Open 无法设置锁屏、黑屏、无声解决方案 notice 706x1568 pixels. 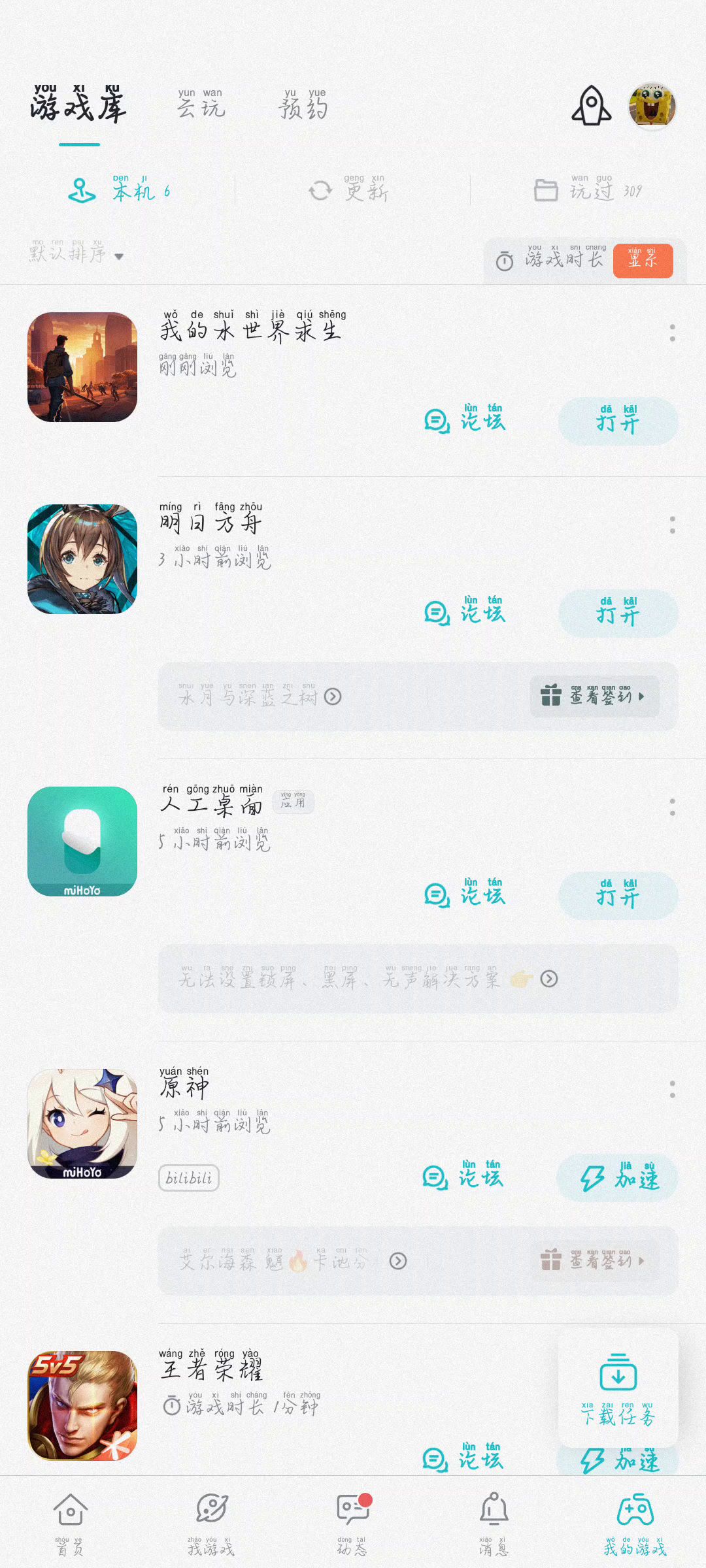pyautogui.click(x=367, y=979)
